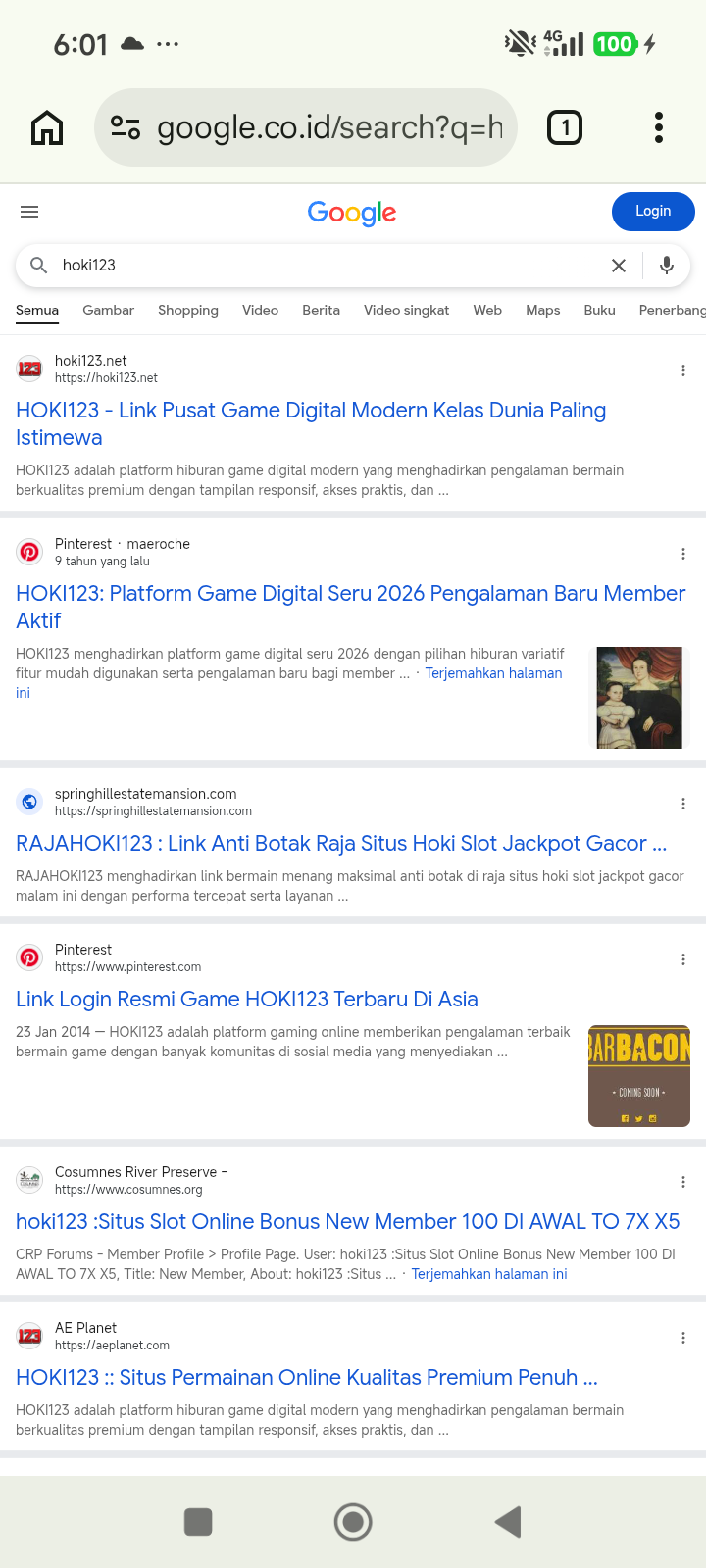706x1568 pixels.
Task: Open the HOKI123 Link Pusat Game Digital result
Action: point(311,423)
